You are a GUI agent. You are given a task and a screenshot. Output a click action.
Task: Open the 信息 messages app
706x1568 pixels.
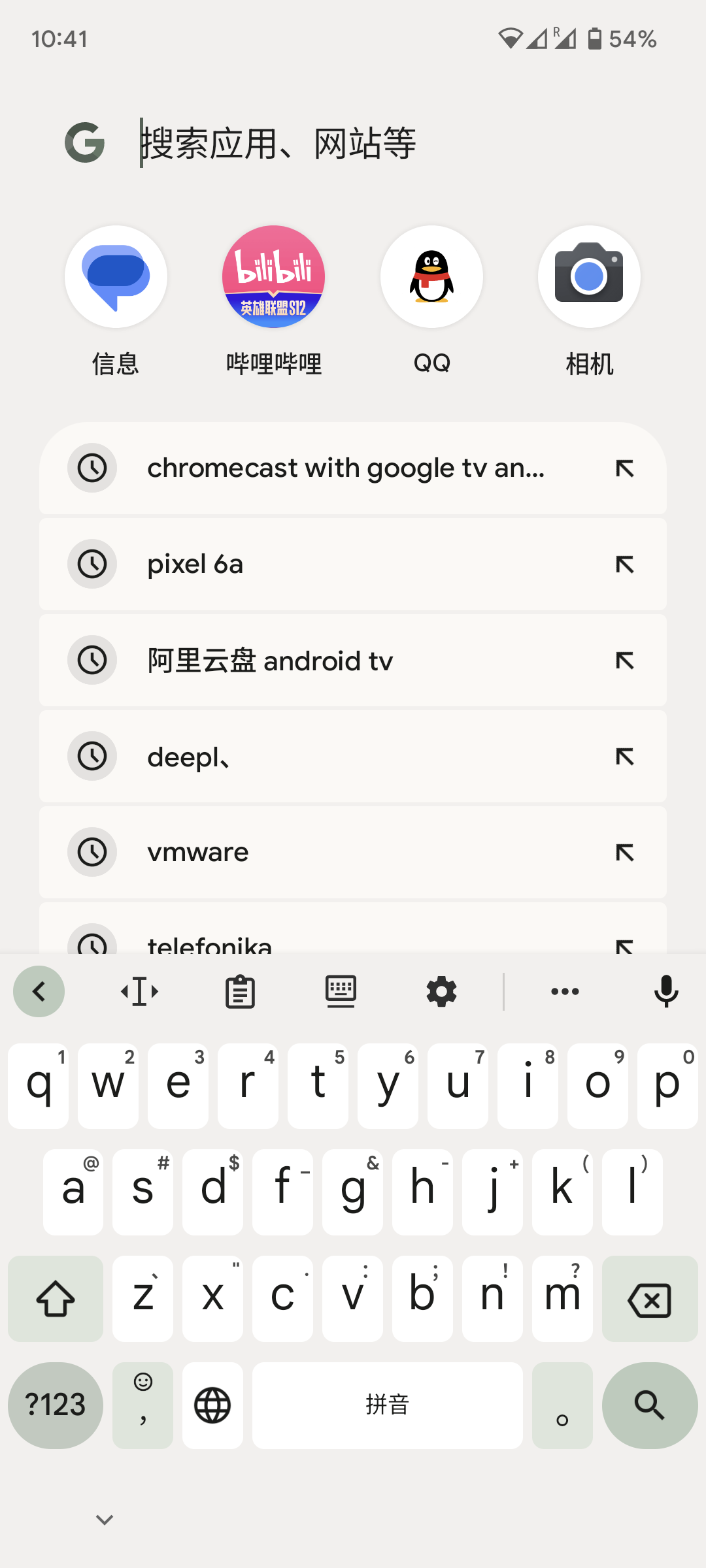pos(116,277)
